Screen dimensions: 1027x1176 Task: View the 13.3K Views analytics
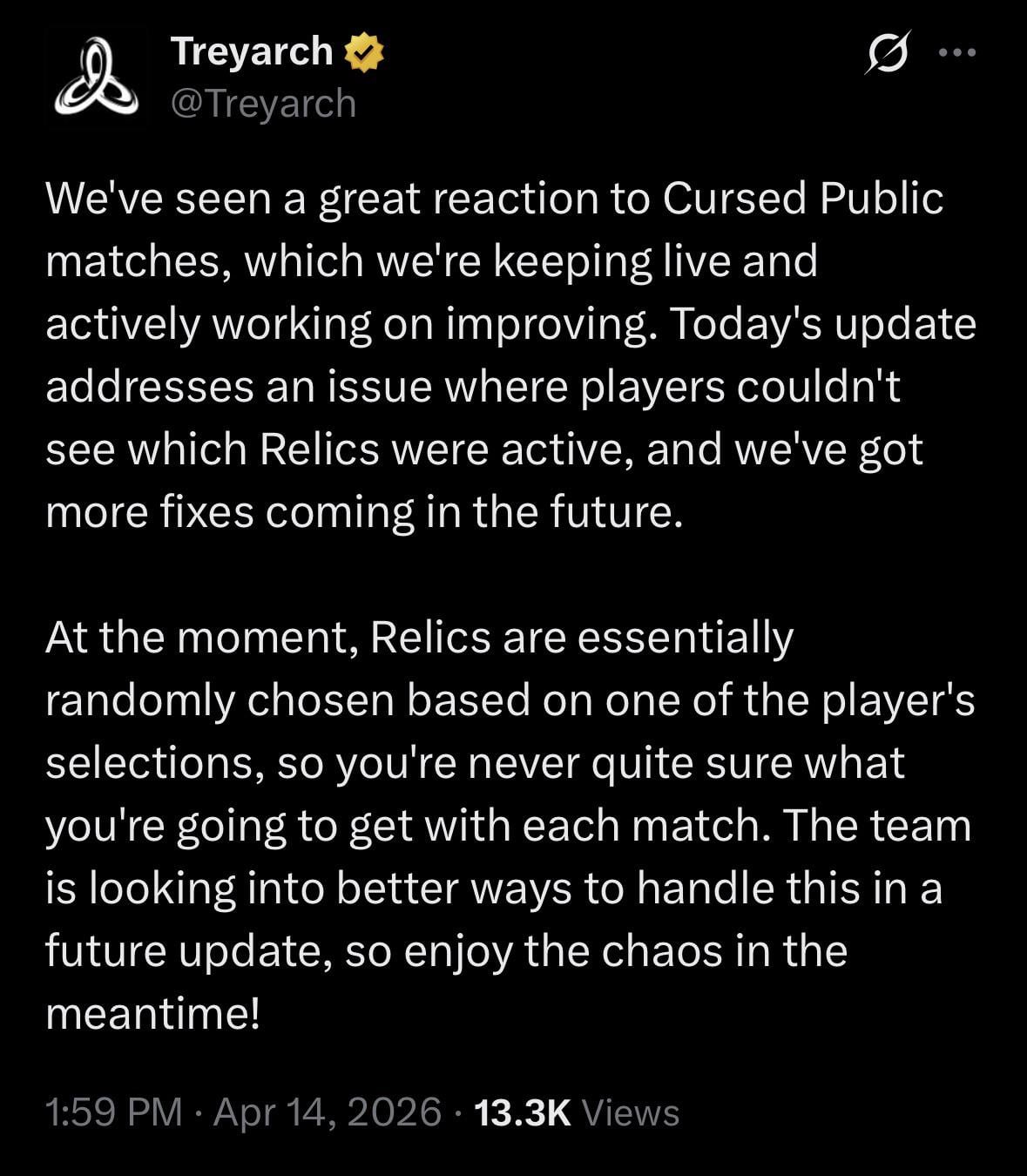click(576, 1113)
